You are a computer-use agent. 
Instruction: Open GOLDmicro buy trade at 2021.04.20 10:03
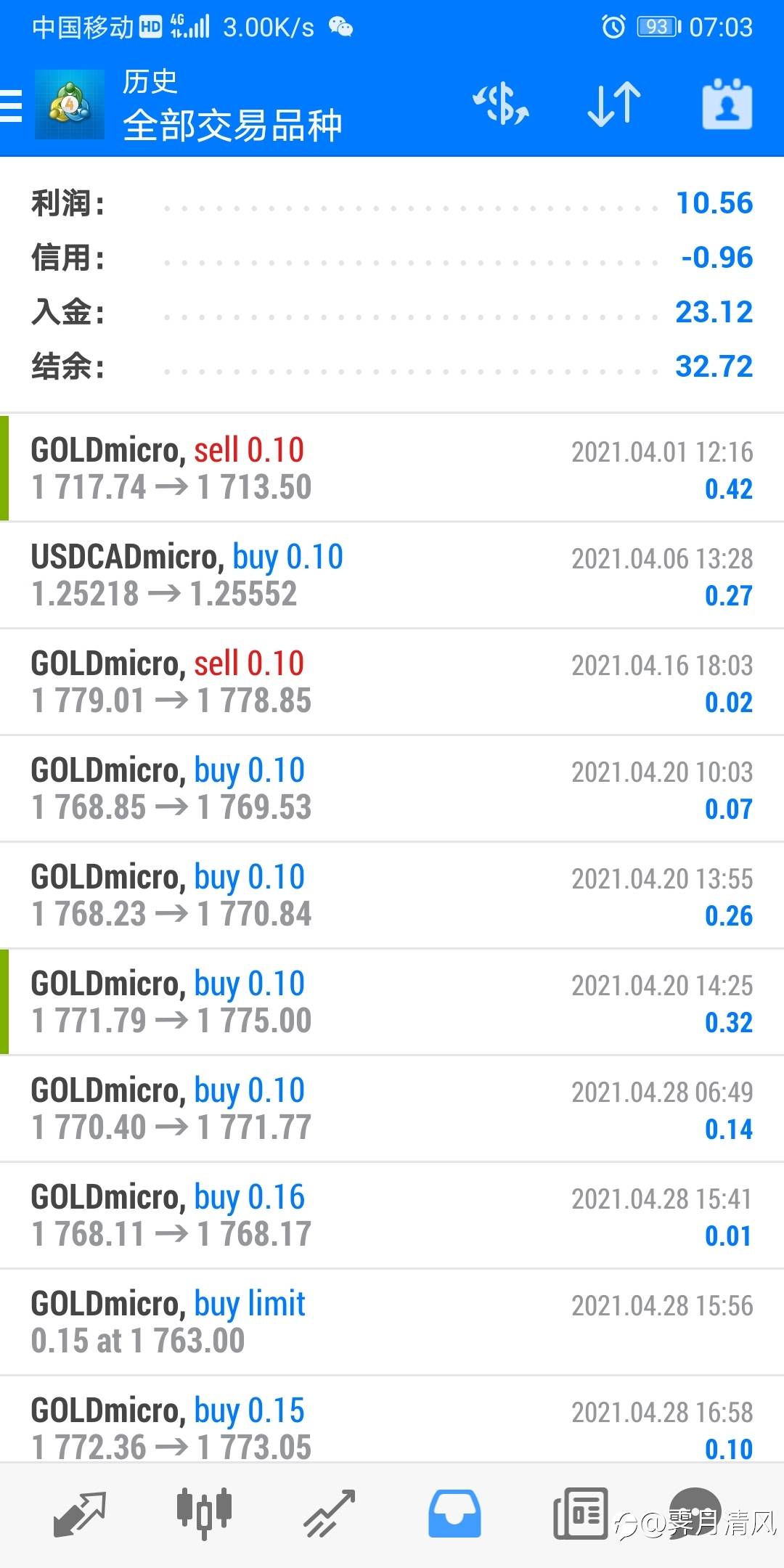point(392,788)
